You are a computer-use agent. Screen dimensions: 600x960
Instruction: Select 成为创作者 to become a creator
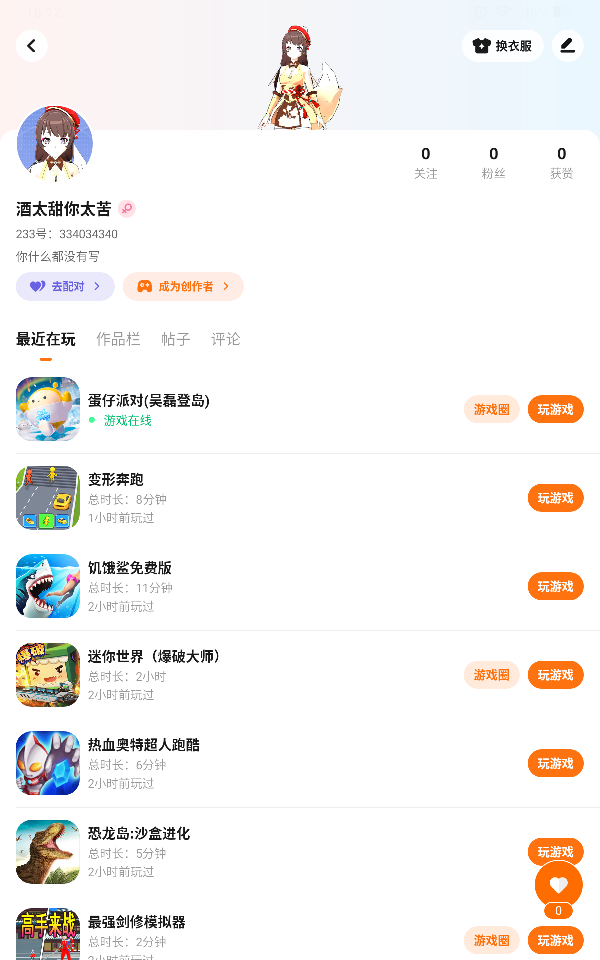tap(183, 286)
